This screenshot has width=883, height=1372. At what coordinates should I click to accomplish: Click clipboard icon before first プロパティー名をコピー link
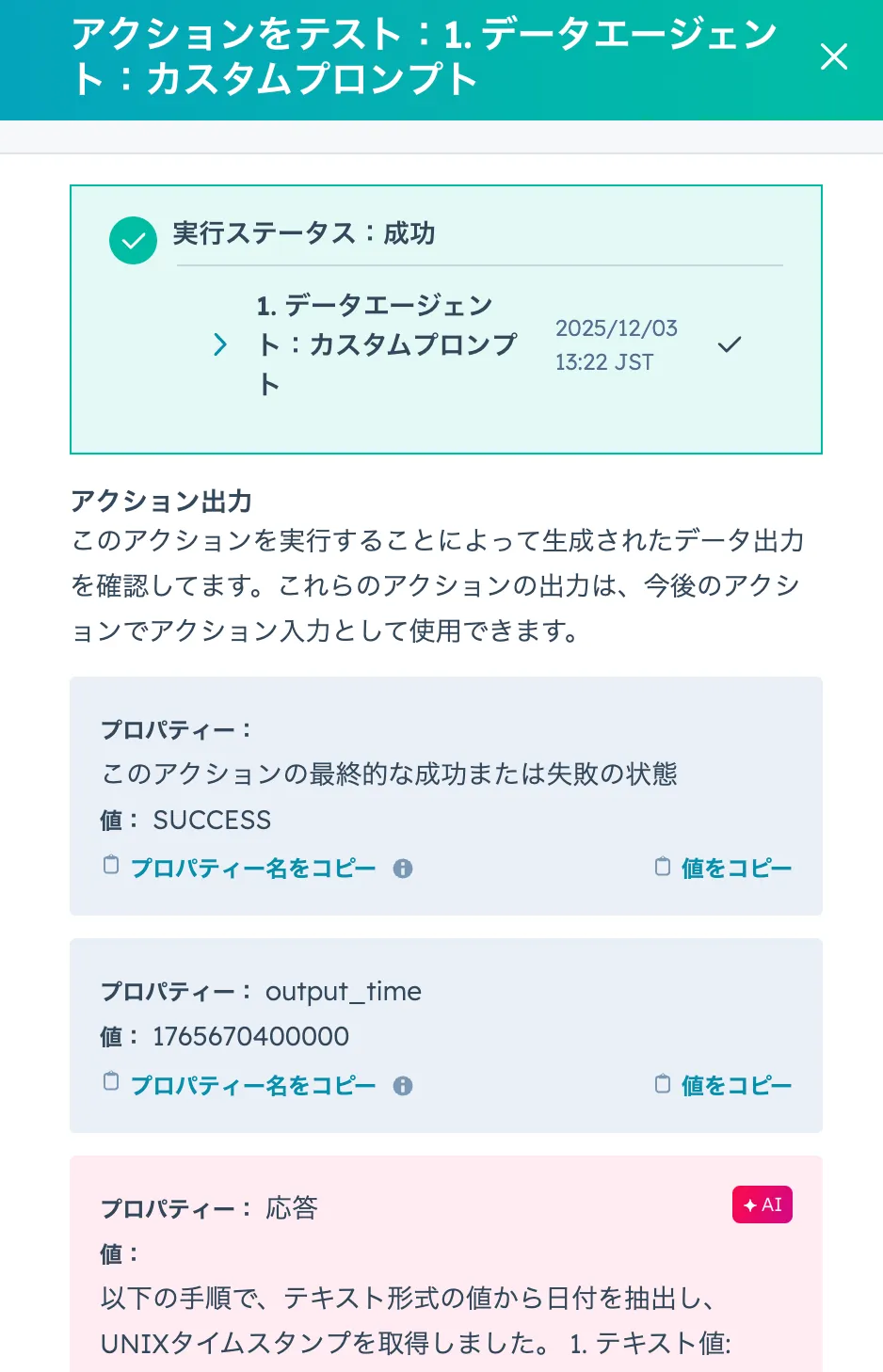tap(110, 865)
